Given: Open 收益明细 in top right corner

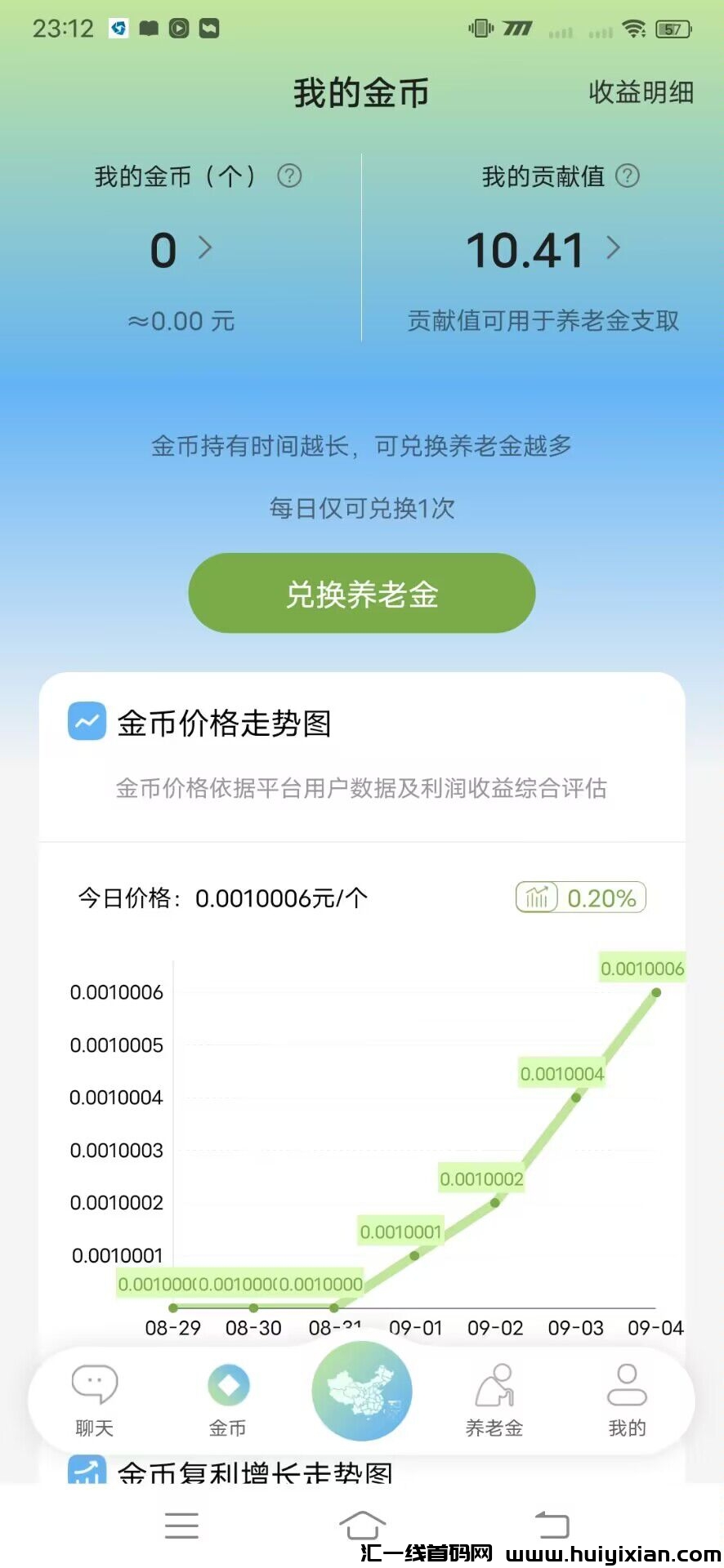Looking at the screenshot, I should point(641,92).
